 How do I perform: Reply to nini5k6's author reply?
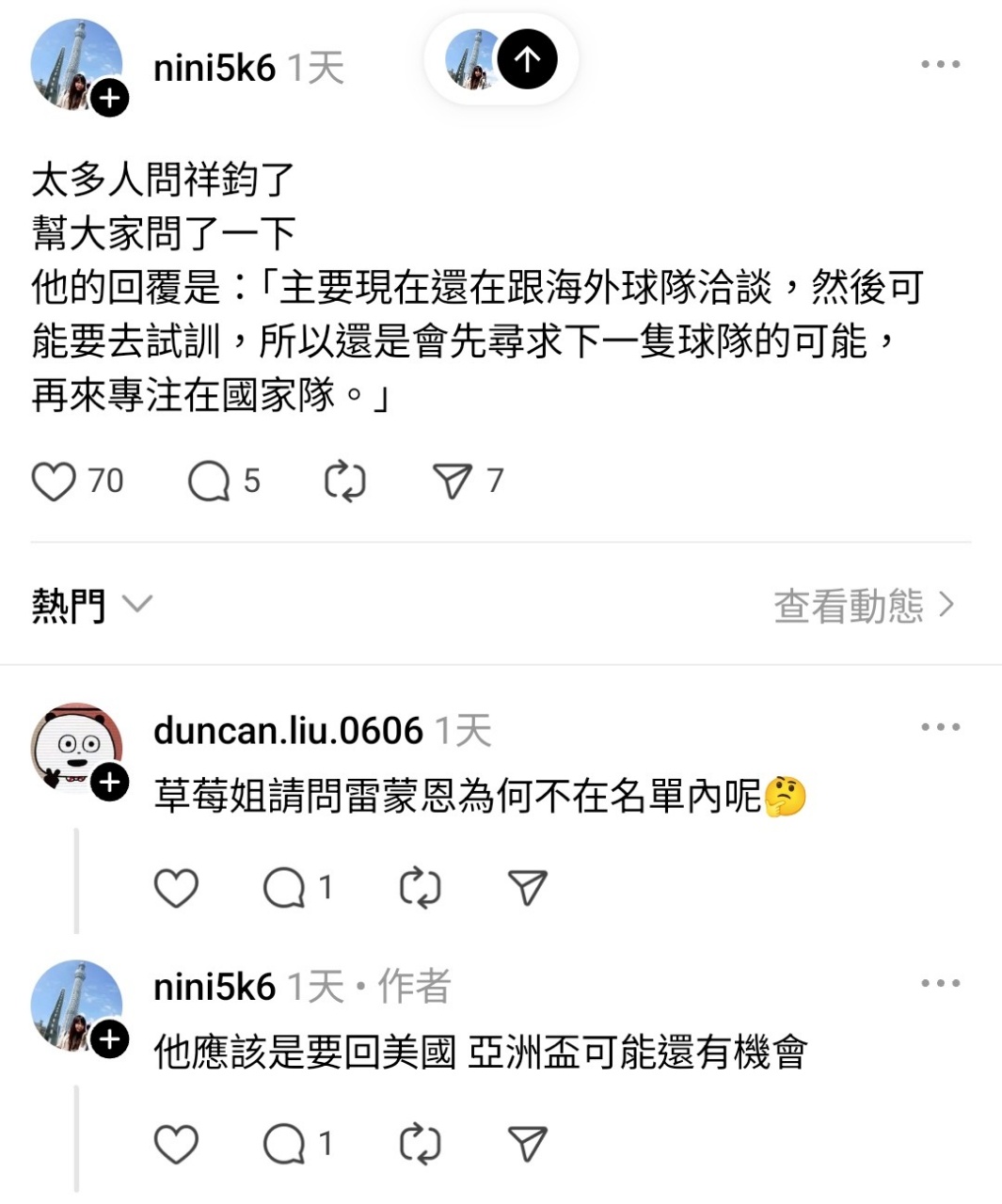click(284, 1144)
